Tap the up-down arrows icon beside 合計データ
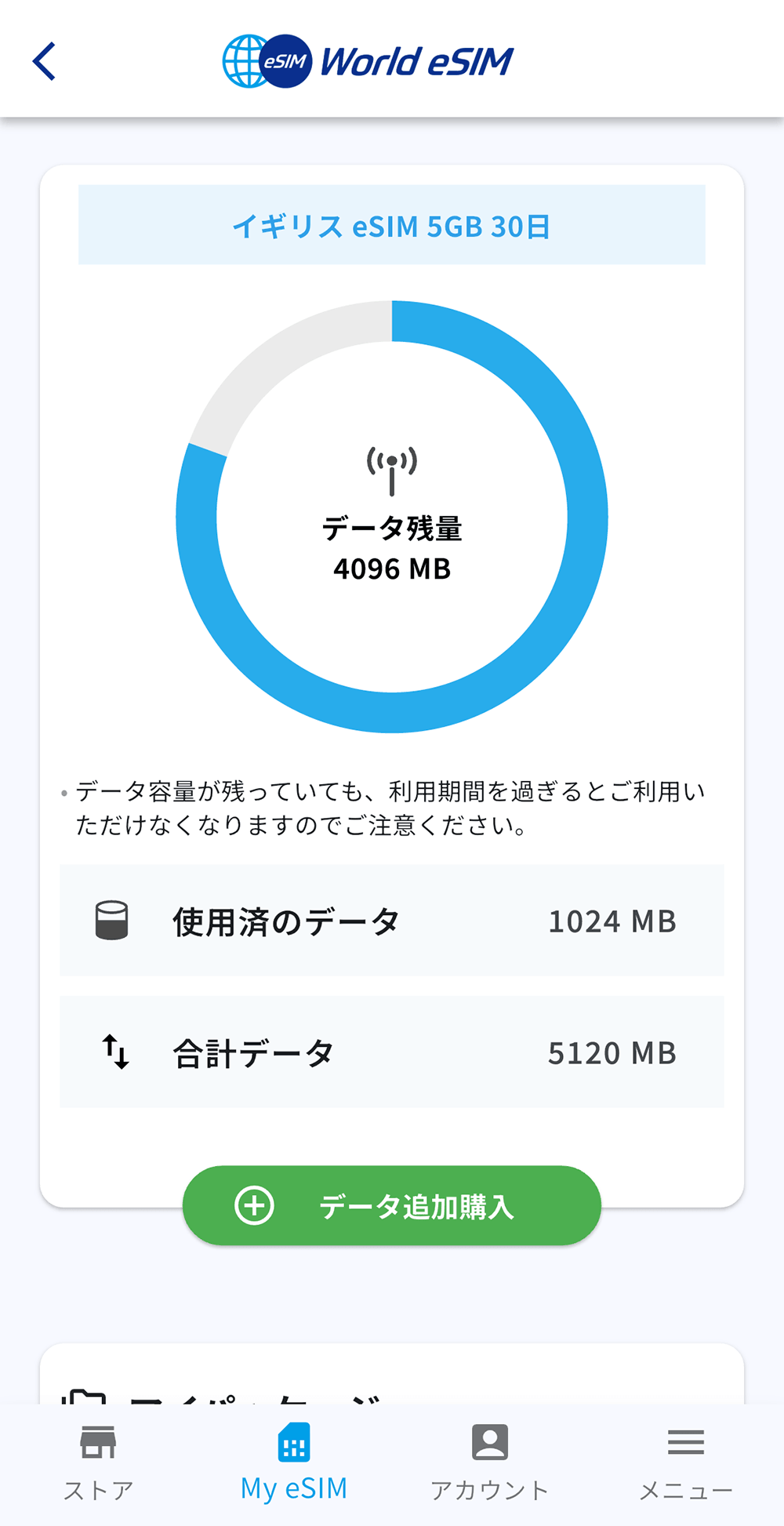The image size is (784, 1526). [x=114, y=1052]
